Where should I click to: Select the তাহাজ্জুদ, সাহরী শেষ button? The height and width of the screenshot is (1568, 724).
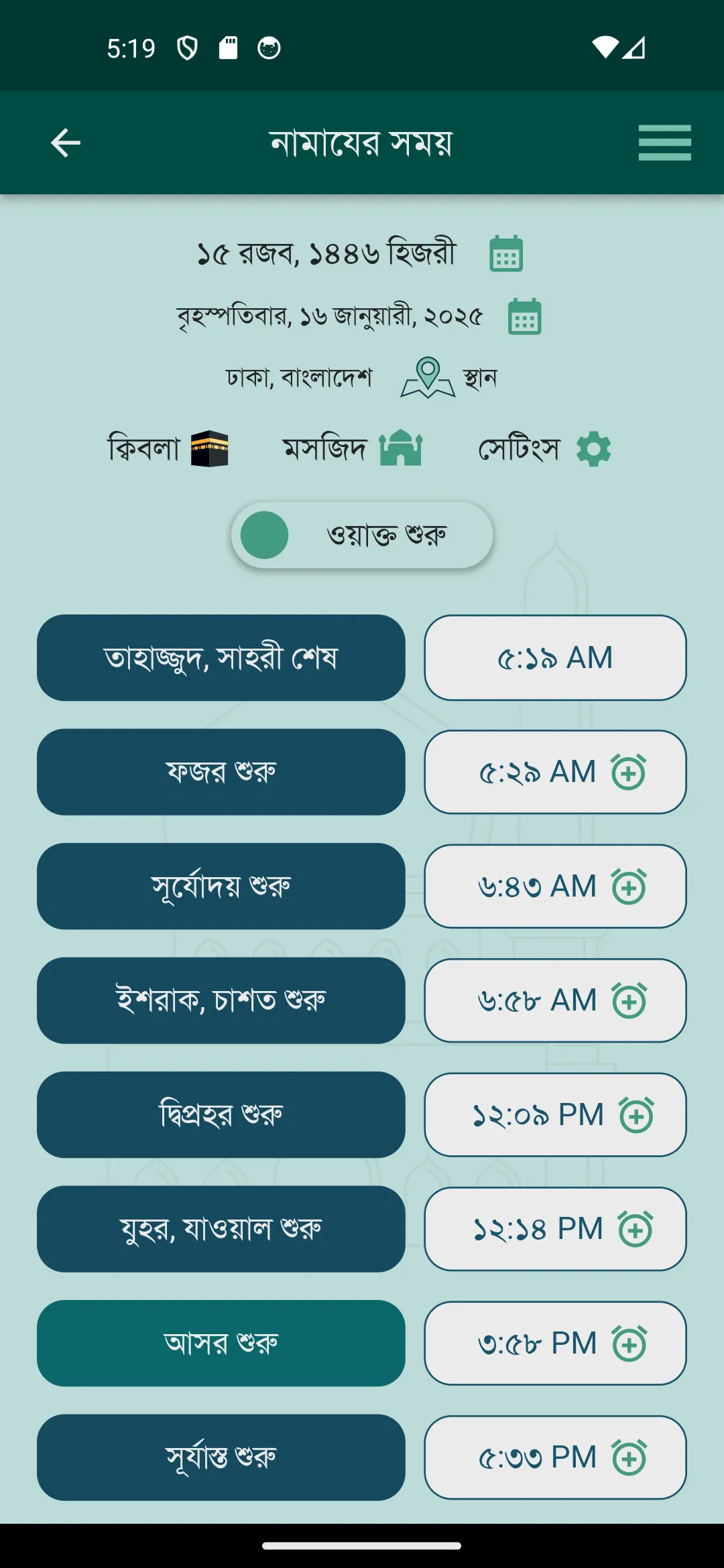[222, 657]
